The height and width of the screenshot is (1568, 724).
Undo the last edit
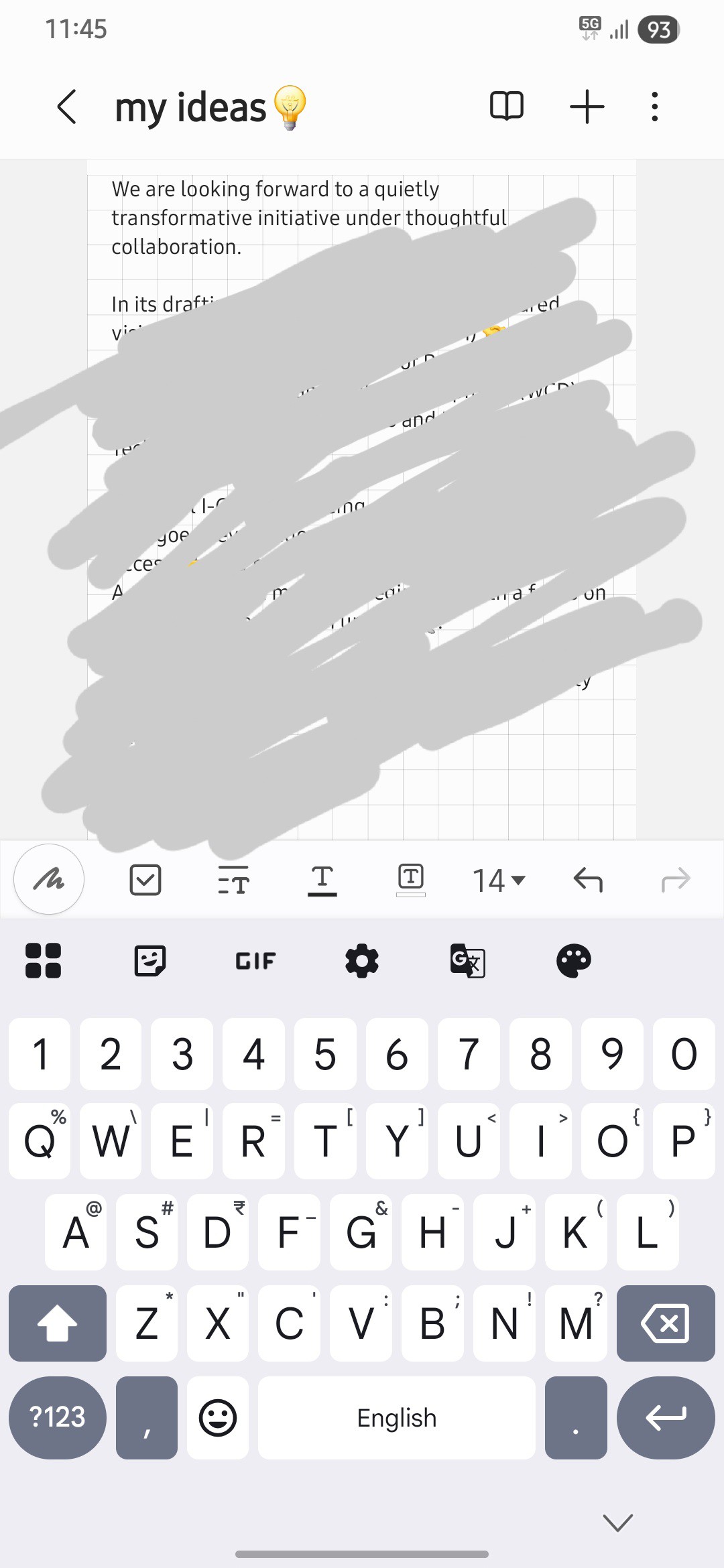tap(588, 879)
